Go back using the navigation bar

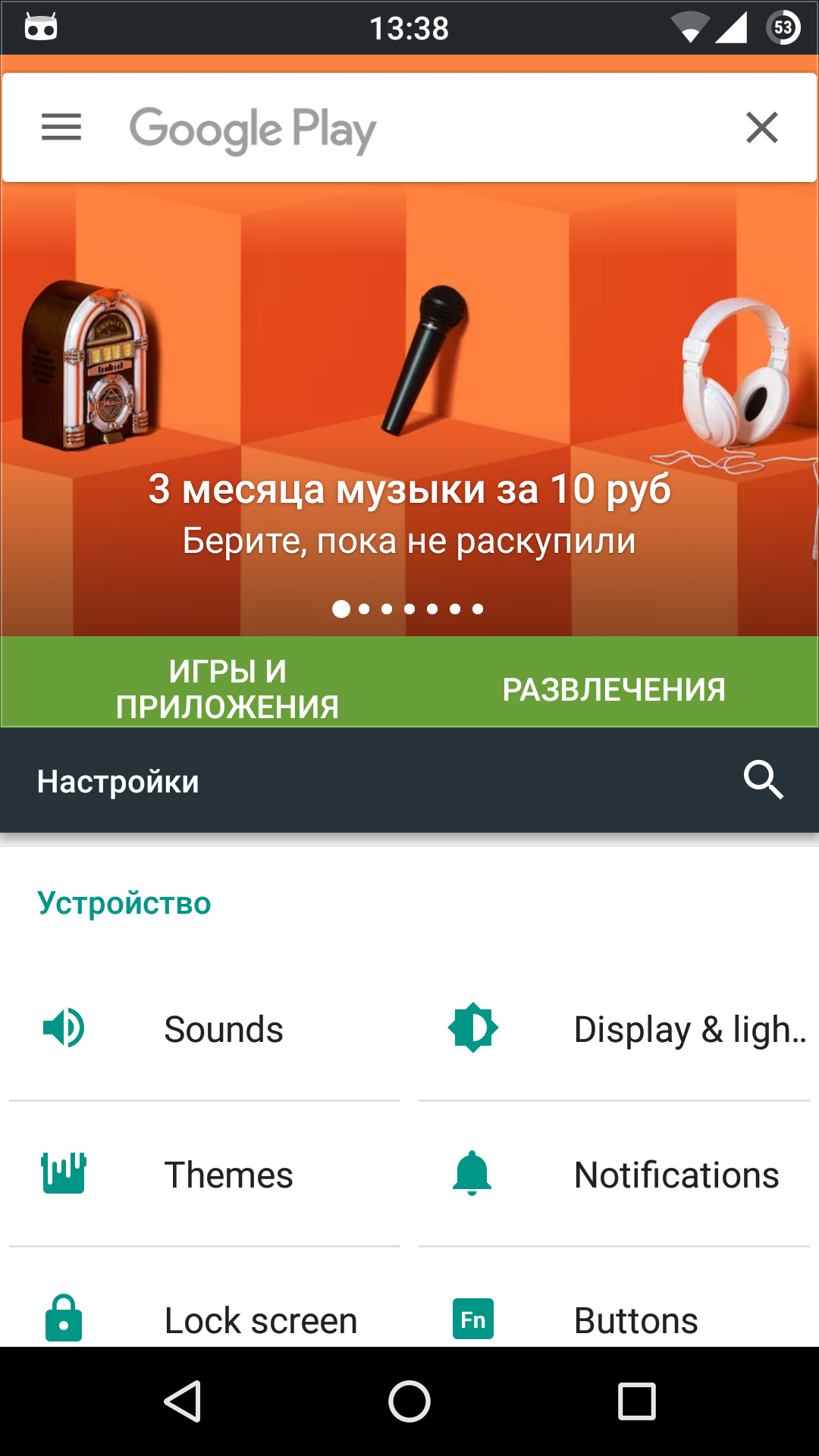(182, 1401)
